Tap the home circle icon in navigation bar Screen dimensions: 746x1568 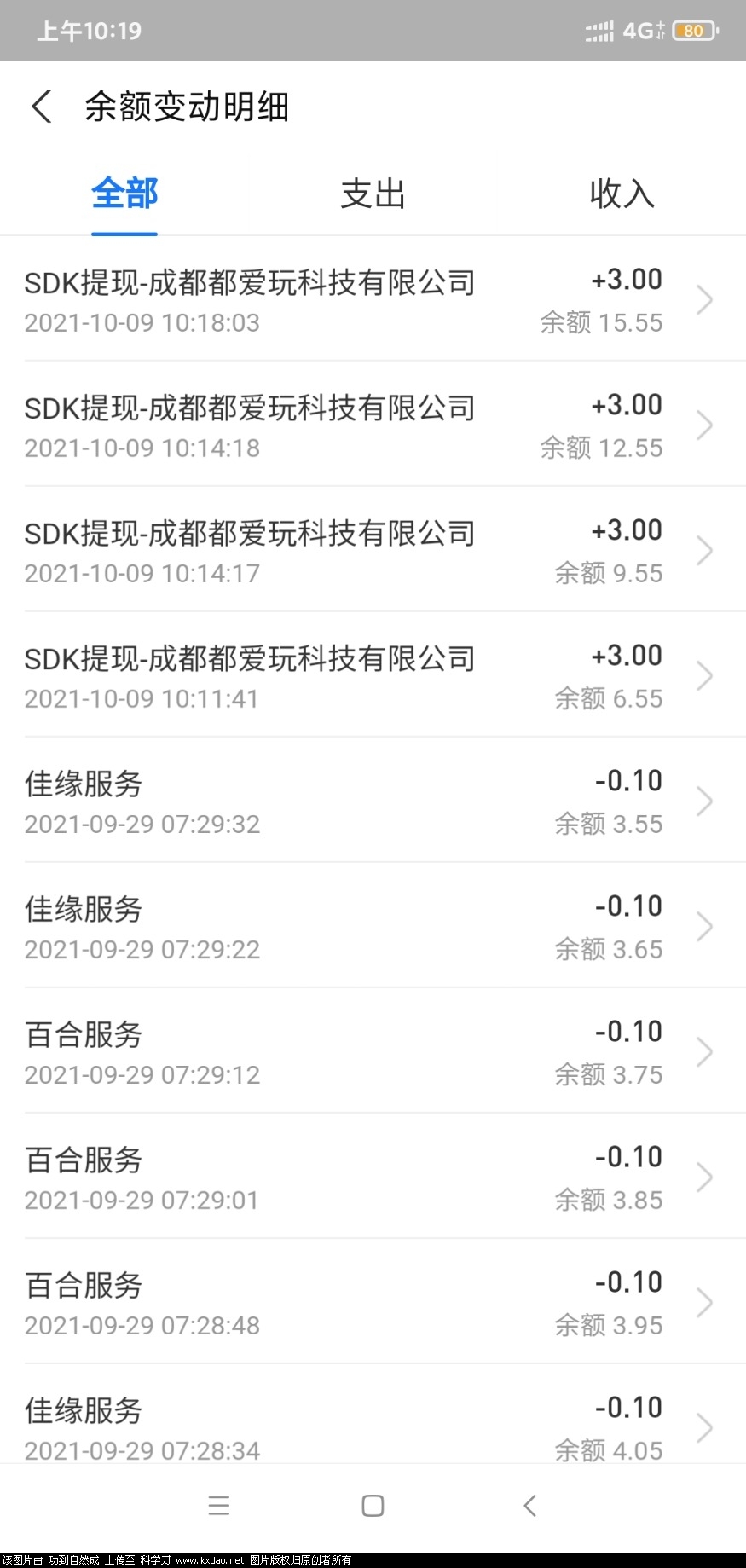(373, 1506)
